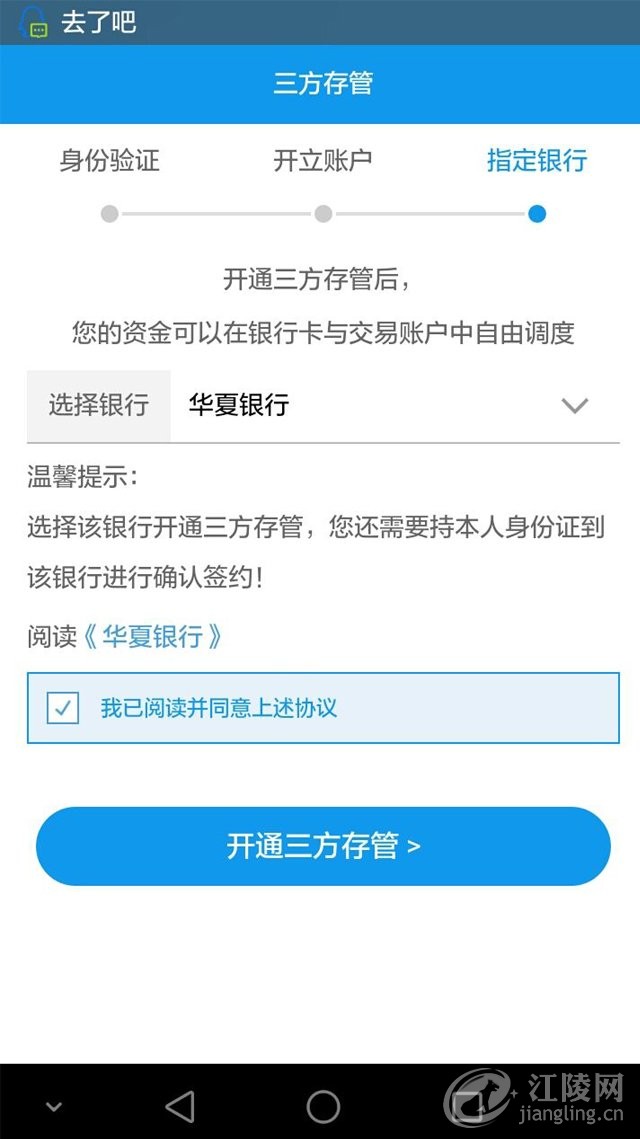640x1139 pixels.
Task: Open the《华夏银行》agreement link
Action: click(152, 637)
